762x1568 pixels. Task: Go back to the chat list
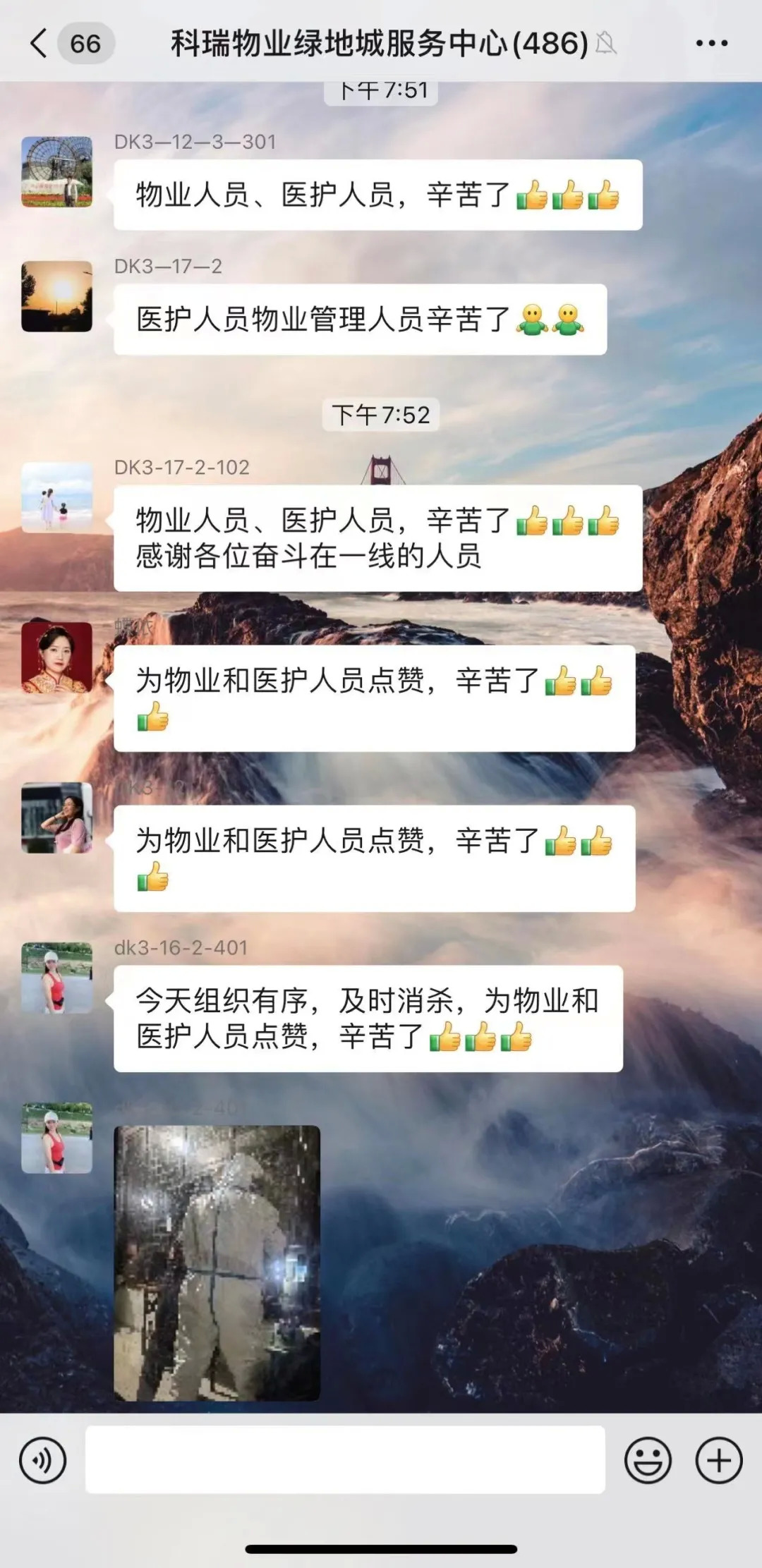39,44
